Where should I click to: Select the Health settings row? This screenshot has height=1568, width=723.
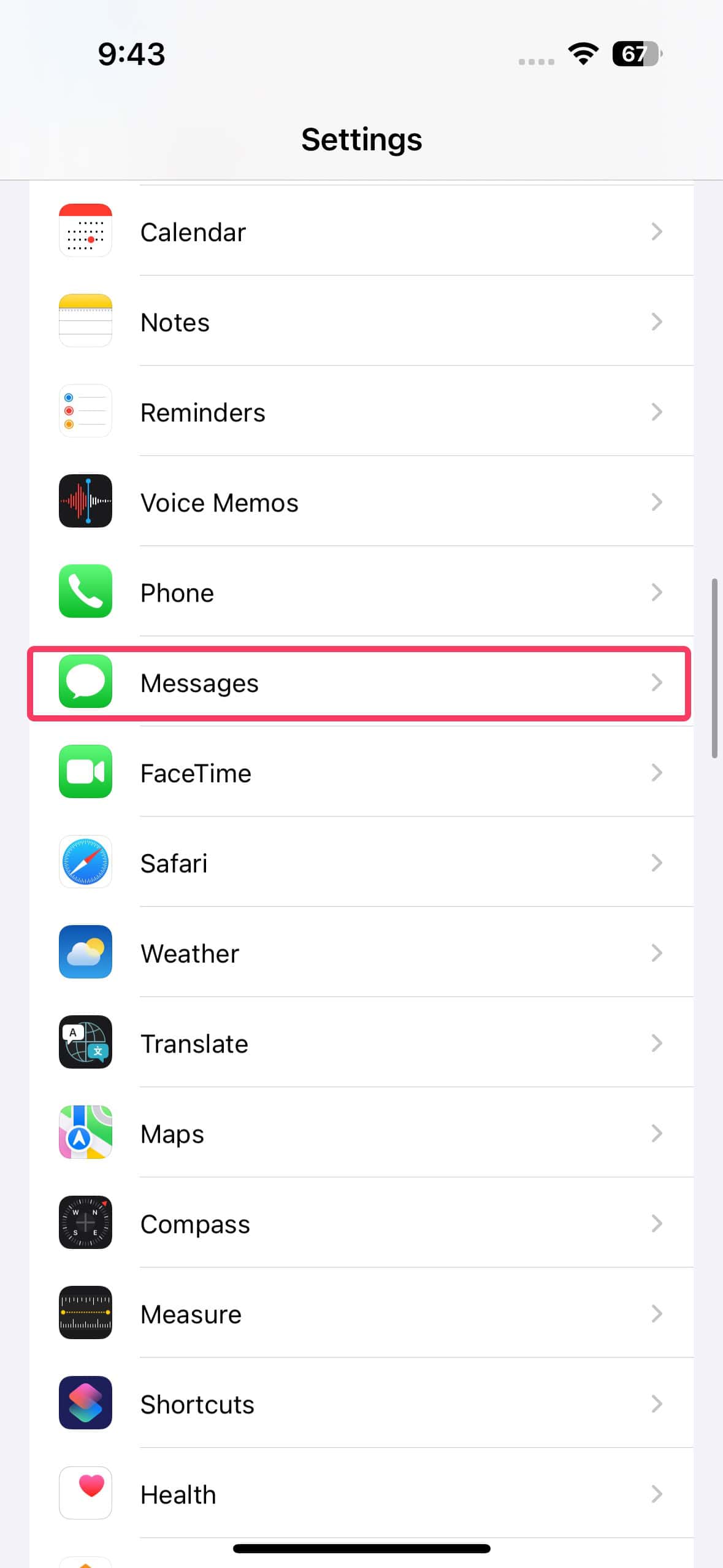[x=361, y=1494]
